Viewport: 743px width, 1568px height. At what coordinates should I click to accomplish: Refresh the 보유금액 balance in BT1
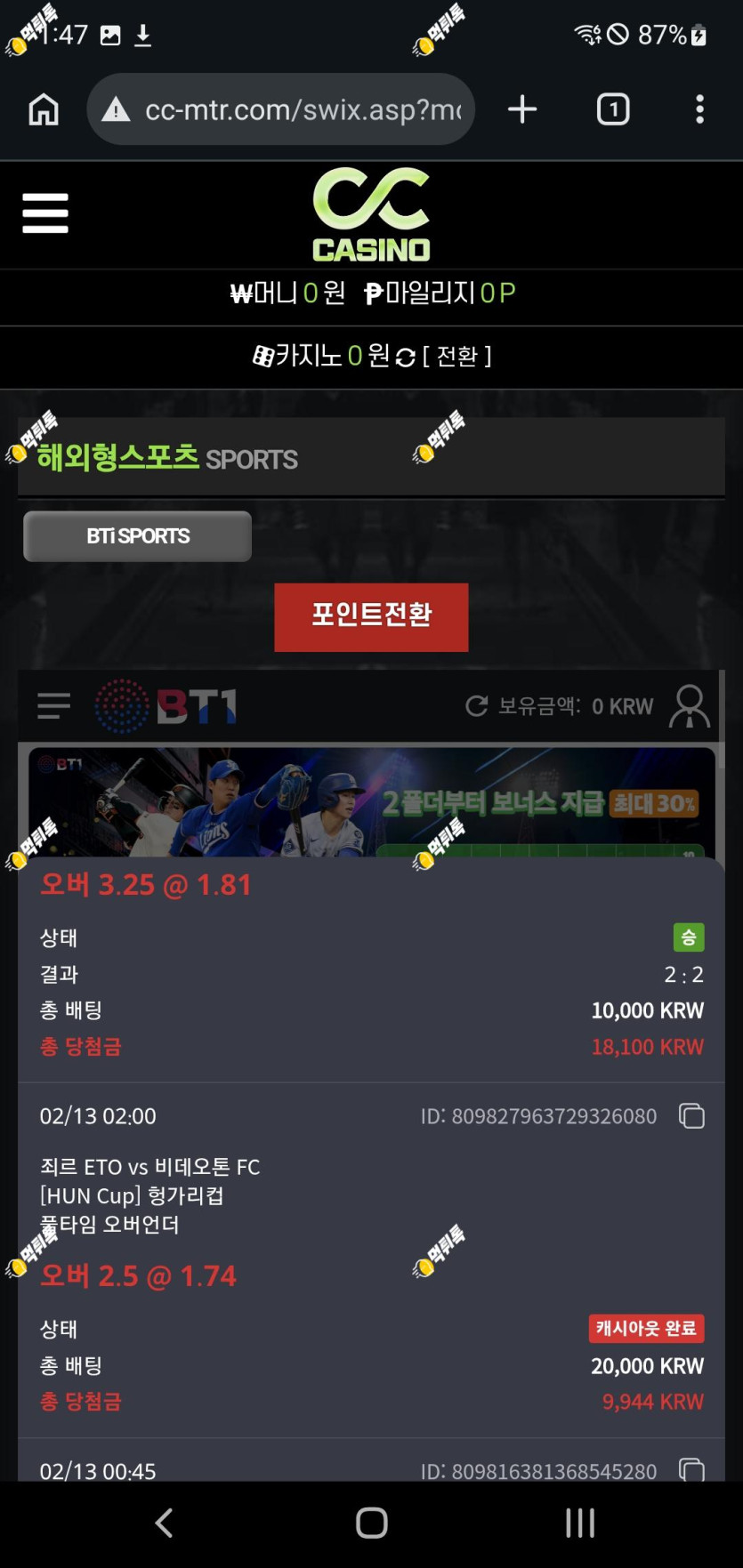[x=477, y=706]
